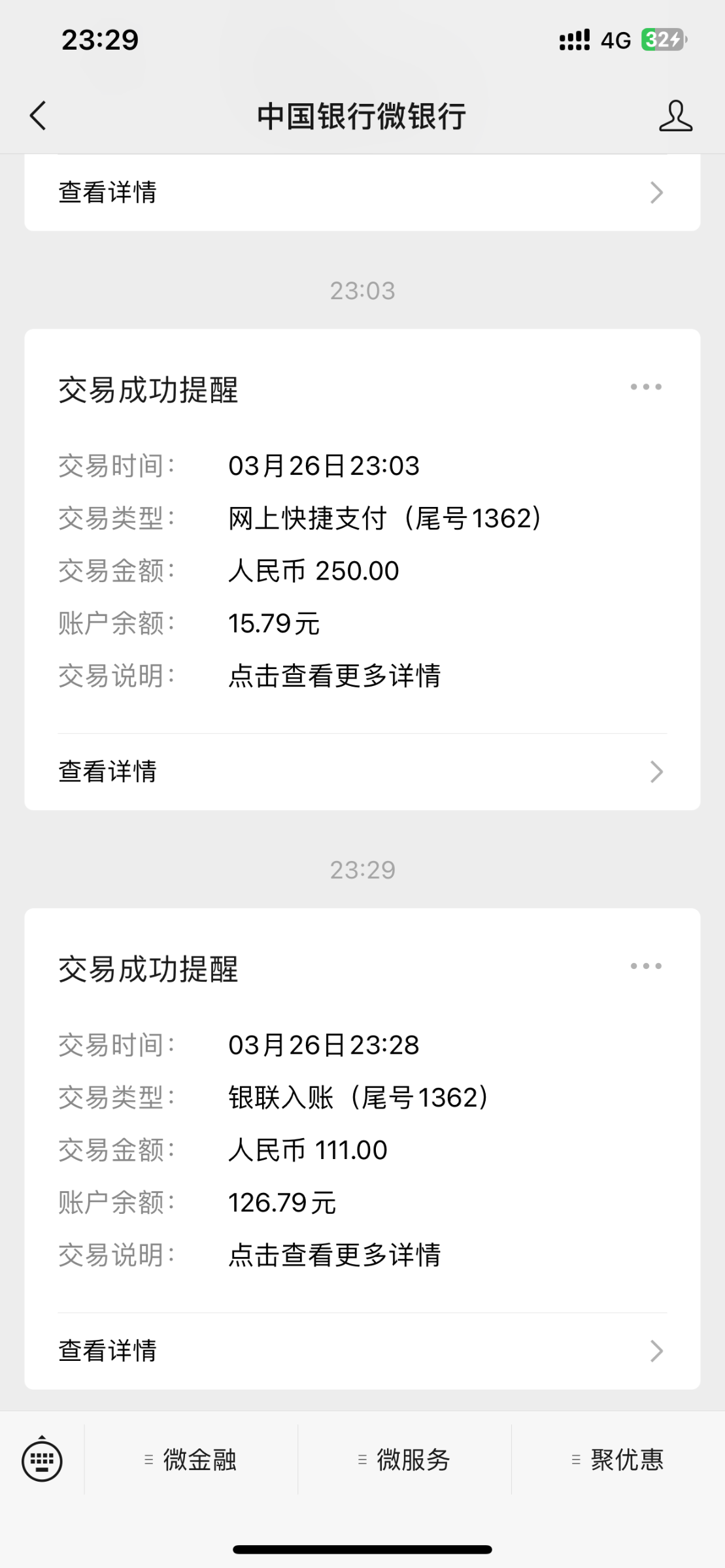Go back using the top-left arrow

click(38, 116)
